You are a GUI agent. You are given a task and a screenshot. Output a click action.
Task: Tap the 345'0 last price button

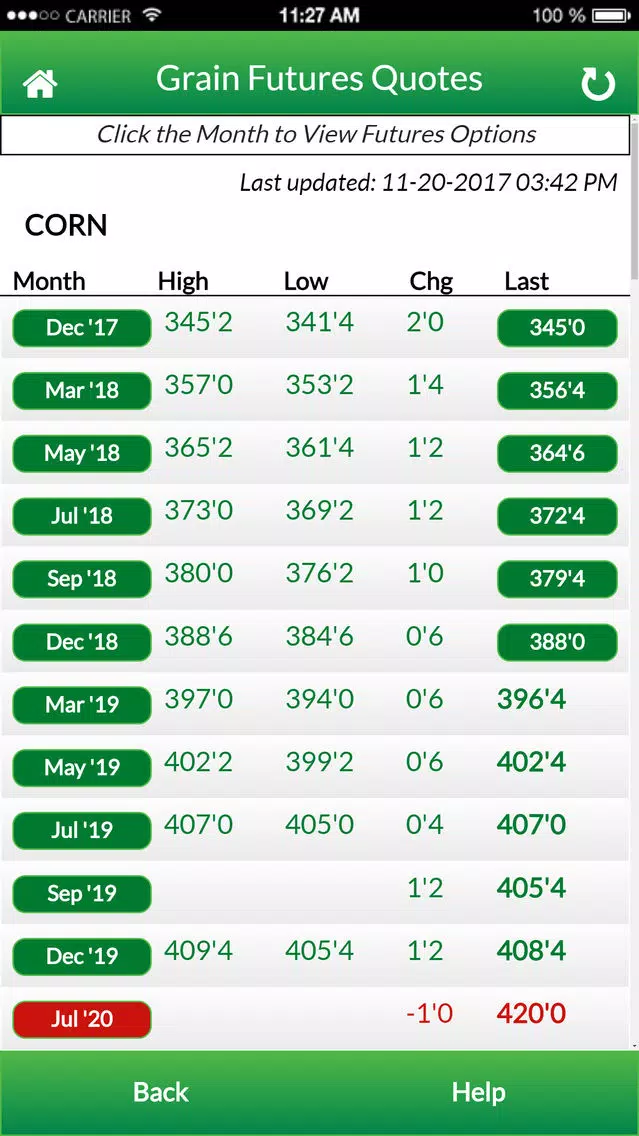coord(557,328)
